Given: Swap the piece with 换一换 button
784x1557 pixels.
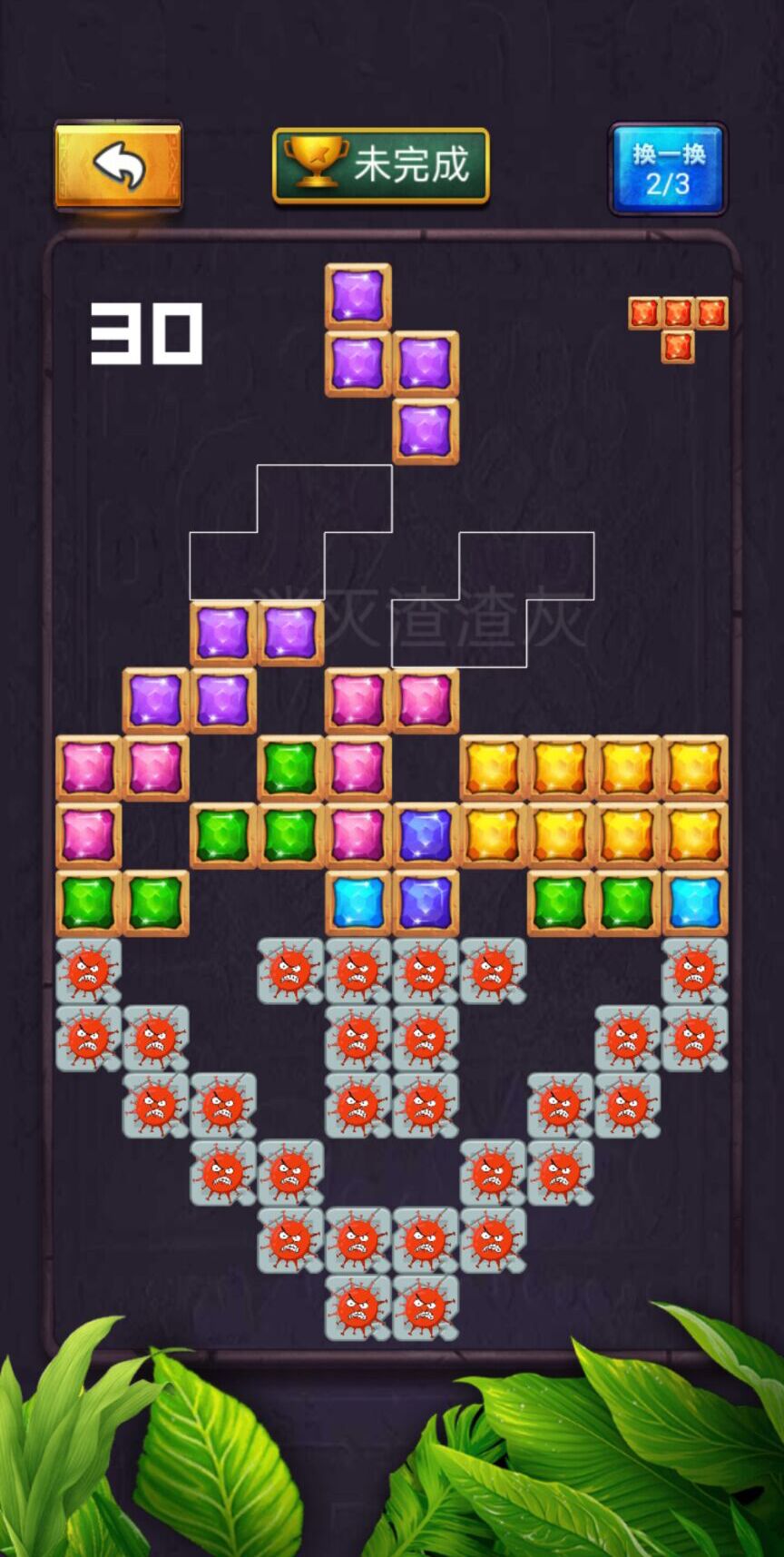Looking at the screenshot, I should [x=668, y=170].
